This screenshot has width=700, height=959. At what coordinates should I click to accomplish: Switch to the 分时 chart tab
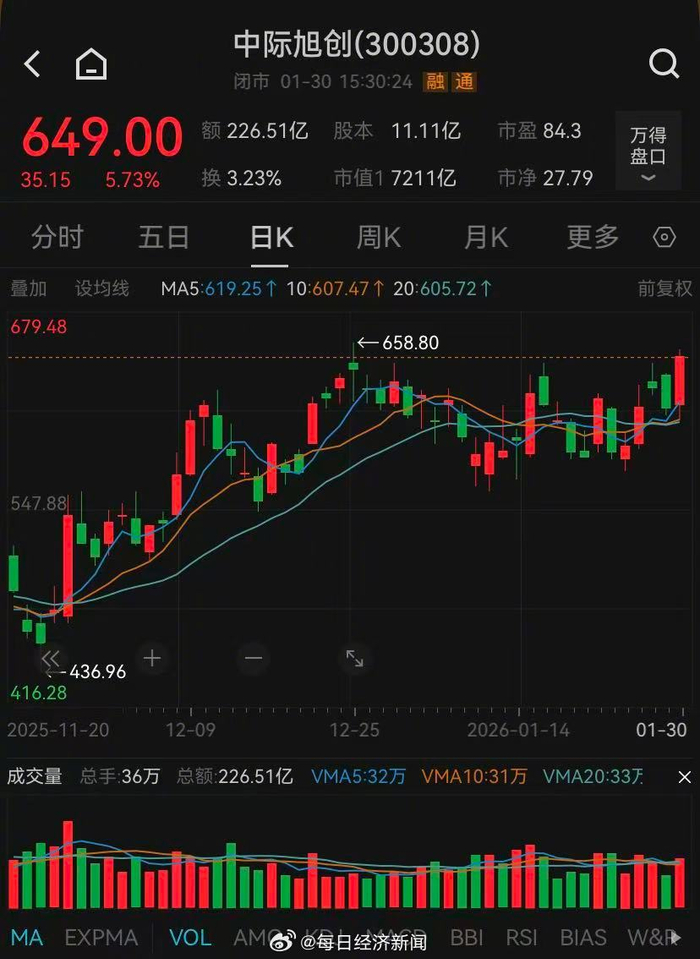tap(57, 237)
